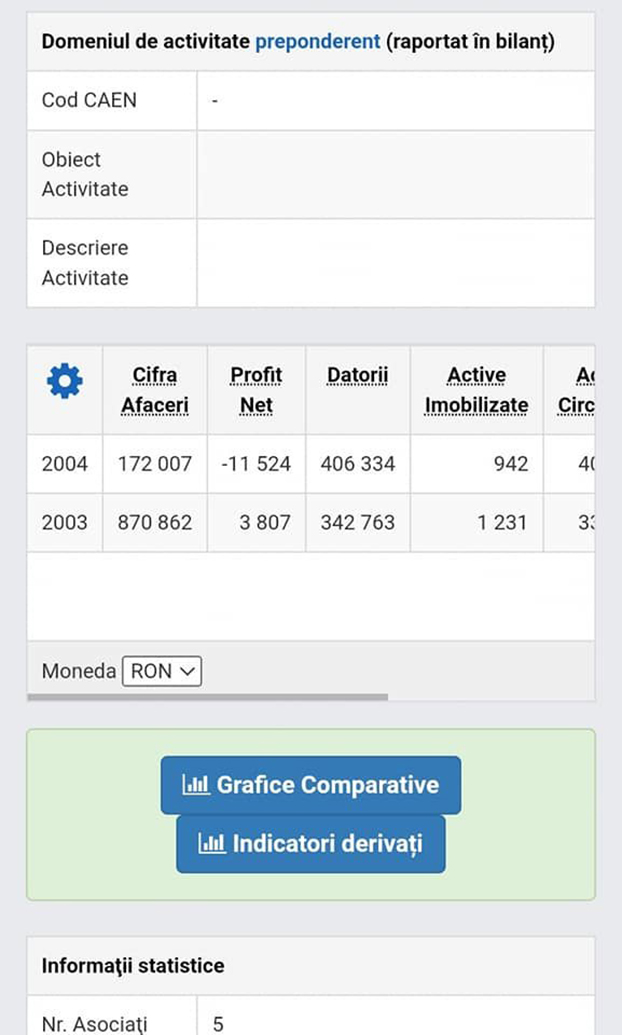Open the Moneda RON currency dropdown
The width and height of the screenshot is (622, 1035).
tap(161, 672)
